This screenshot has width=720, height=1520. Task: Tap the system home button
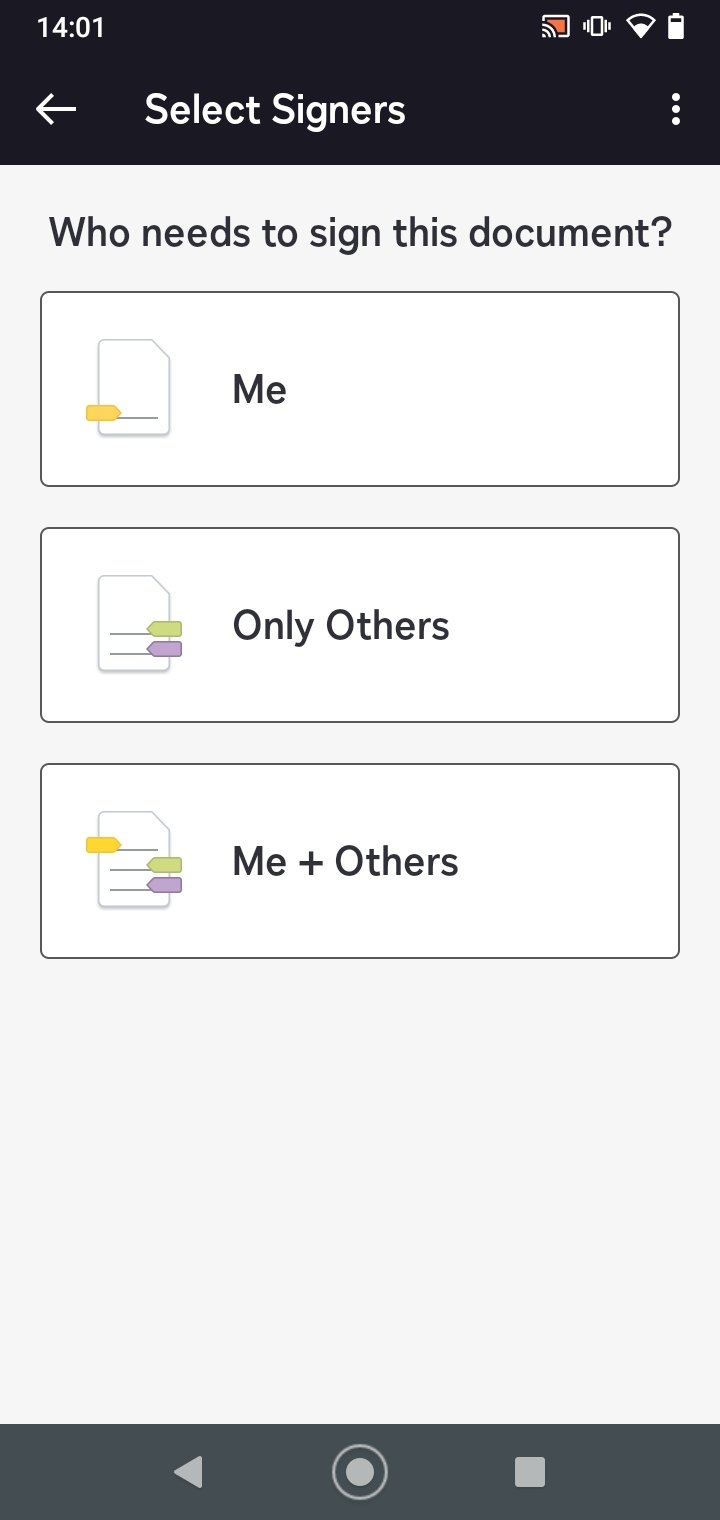360,1472
